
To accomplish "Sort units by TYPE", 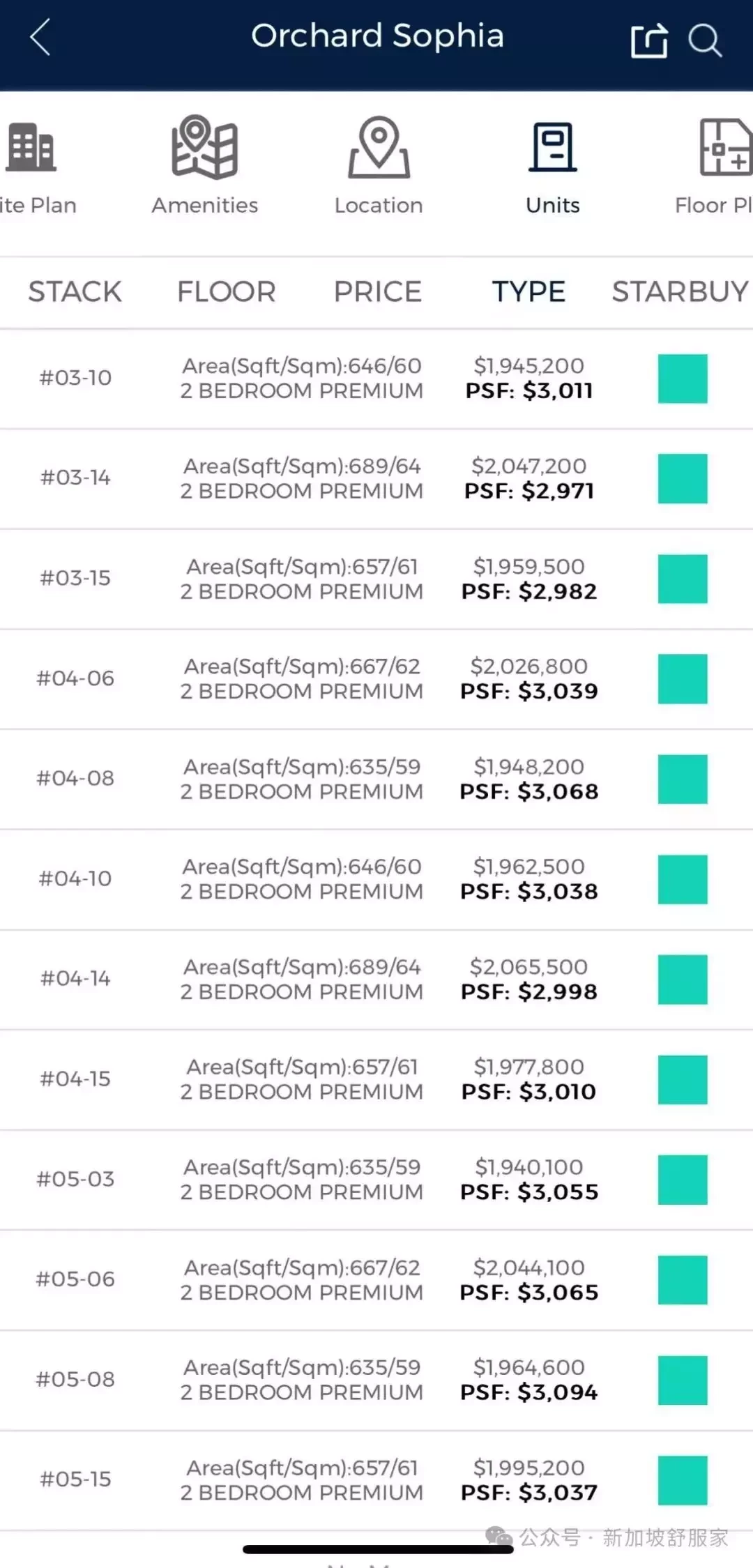I will tap(529, 291).
